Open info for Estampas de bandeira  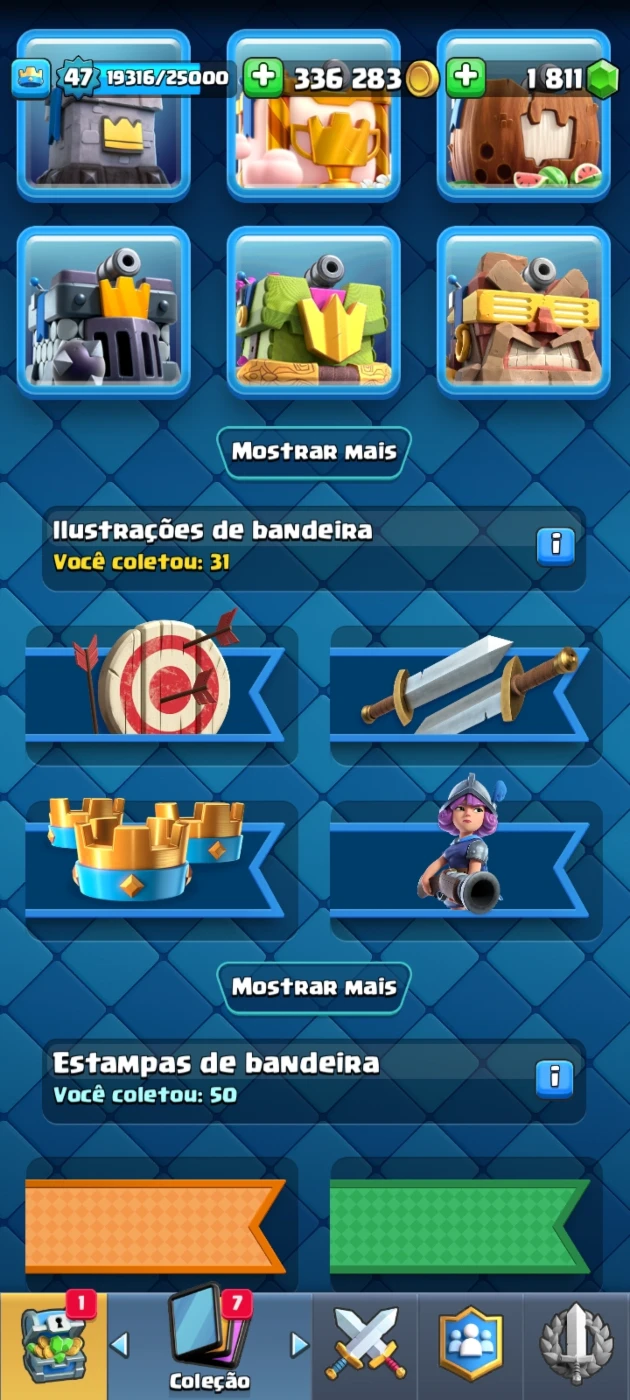pyautogui.click(x=555, y=1078)
